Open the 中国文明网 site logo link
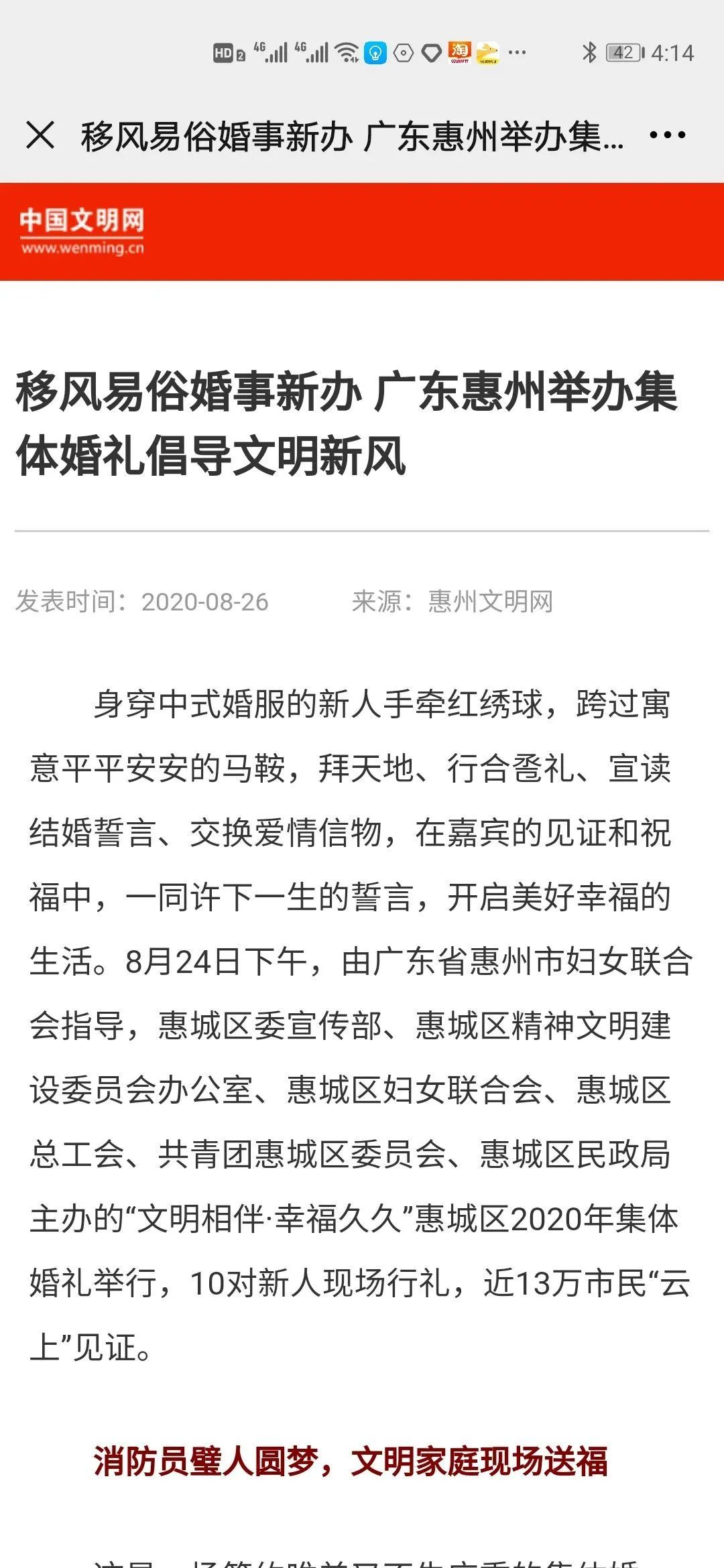724x1568 pixels. [x=82, y=231]
